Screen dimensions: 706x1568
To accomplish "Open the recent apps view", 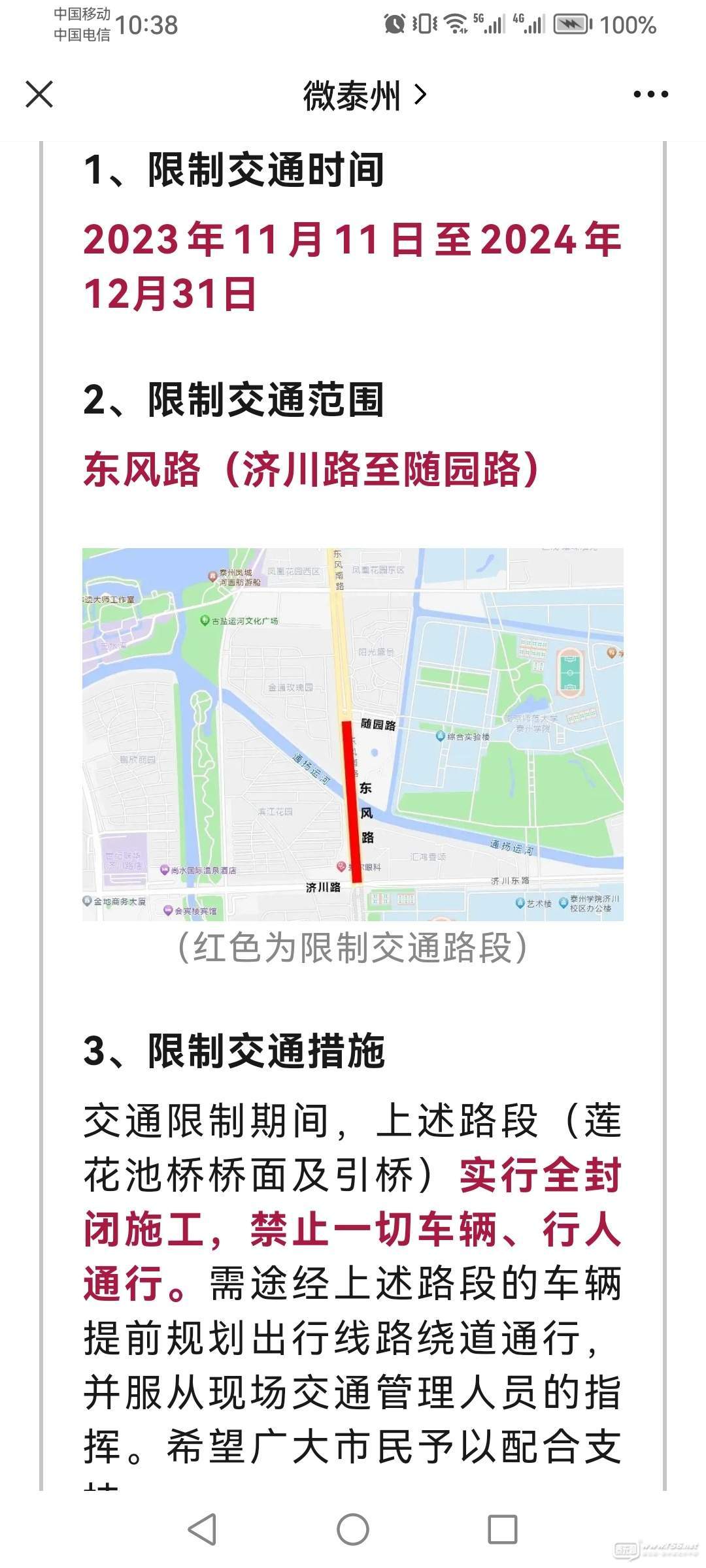I will [503, 1529].
